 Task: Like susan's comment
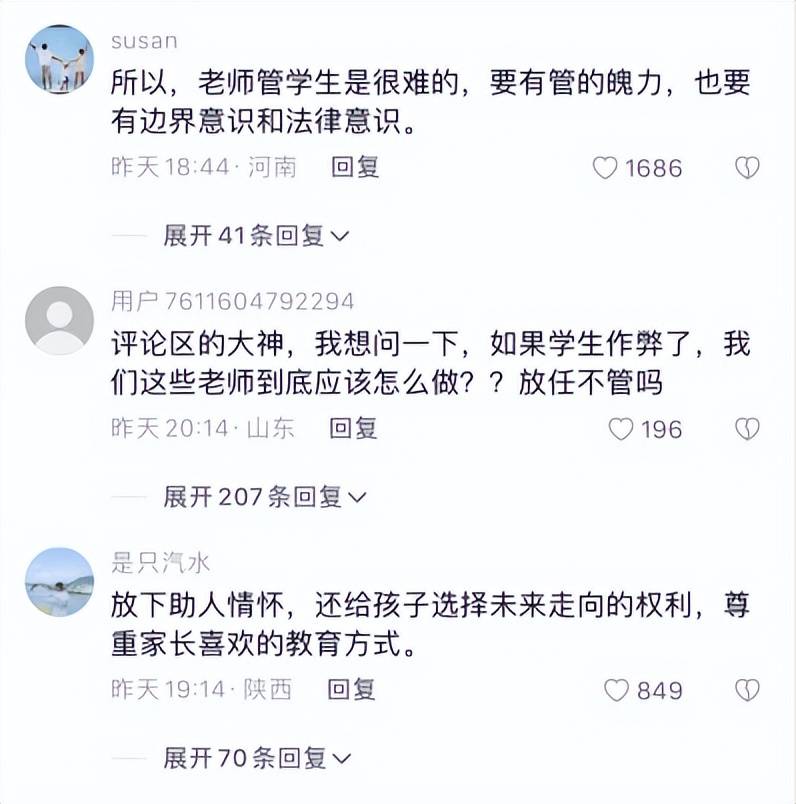click(605, 168)
